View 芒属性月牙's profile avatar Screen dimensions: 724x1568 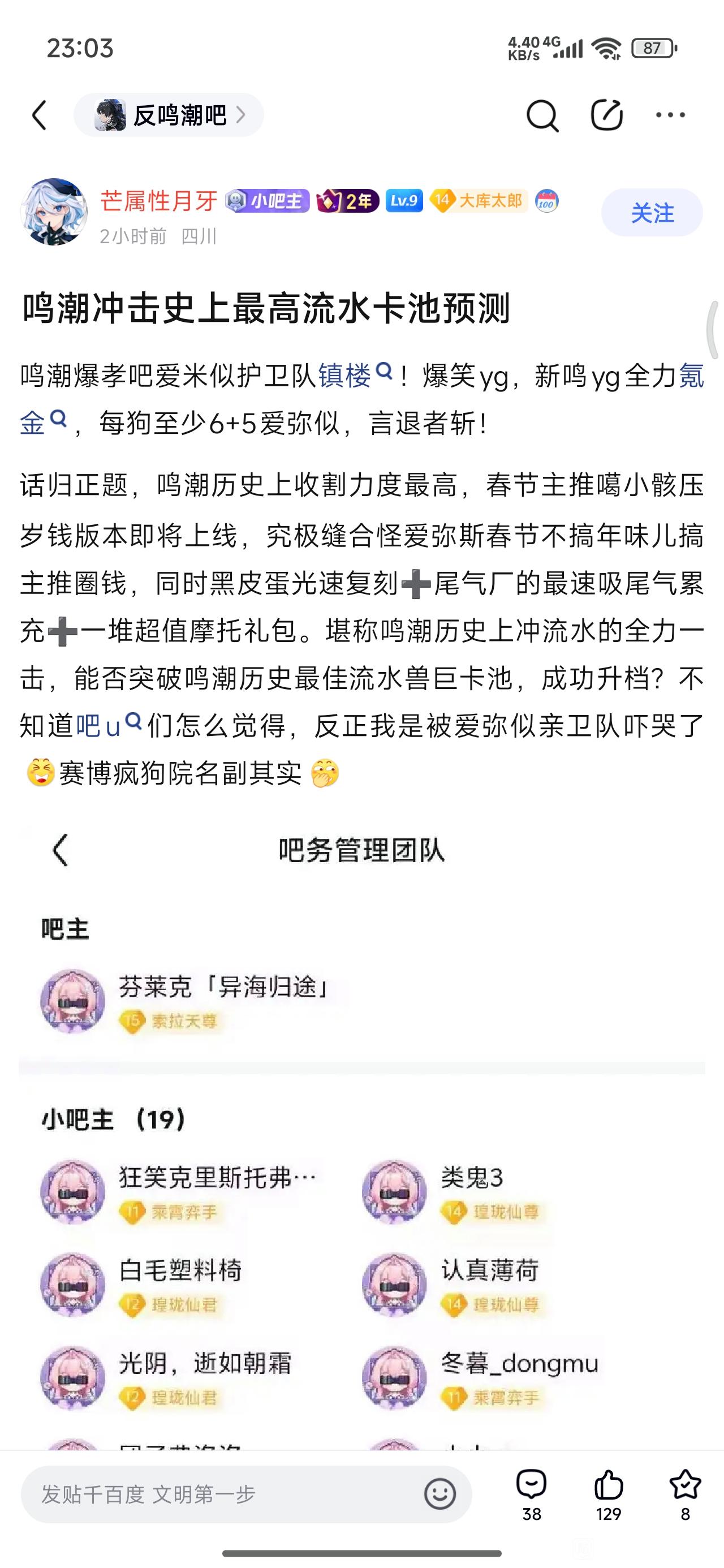coord(54,212)
